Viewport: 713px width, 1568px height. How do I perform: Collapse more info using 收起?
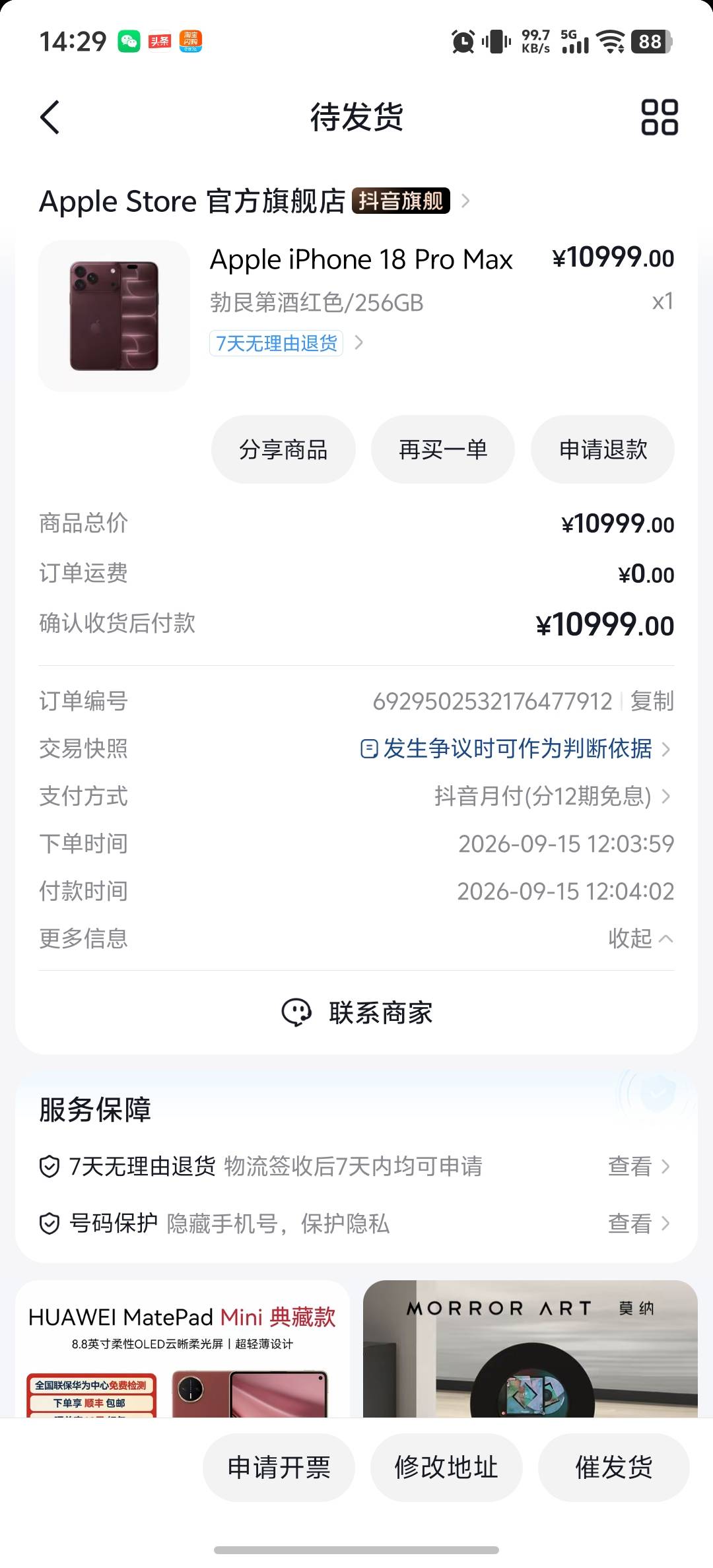[x=640, y=938]
